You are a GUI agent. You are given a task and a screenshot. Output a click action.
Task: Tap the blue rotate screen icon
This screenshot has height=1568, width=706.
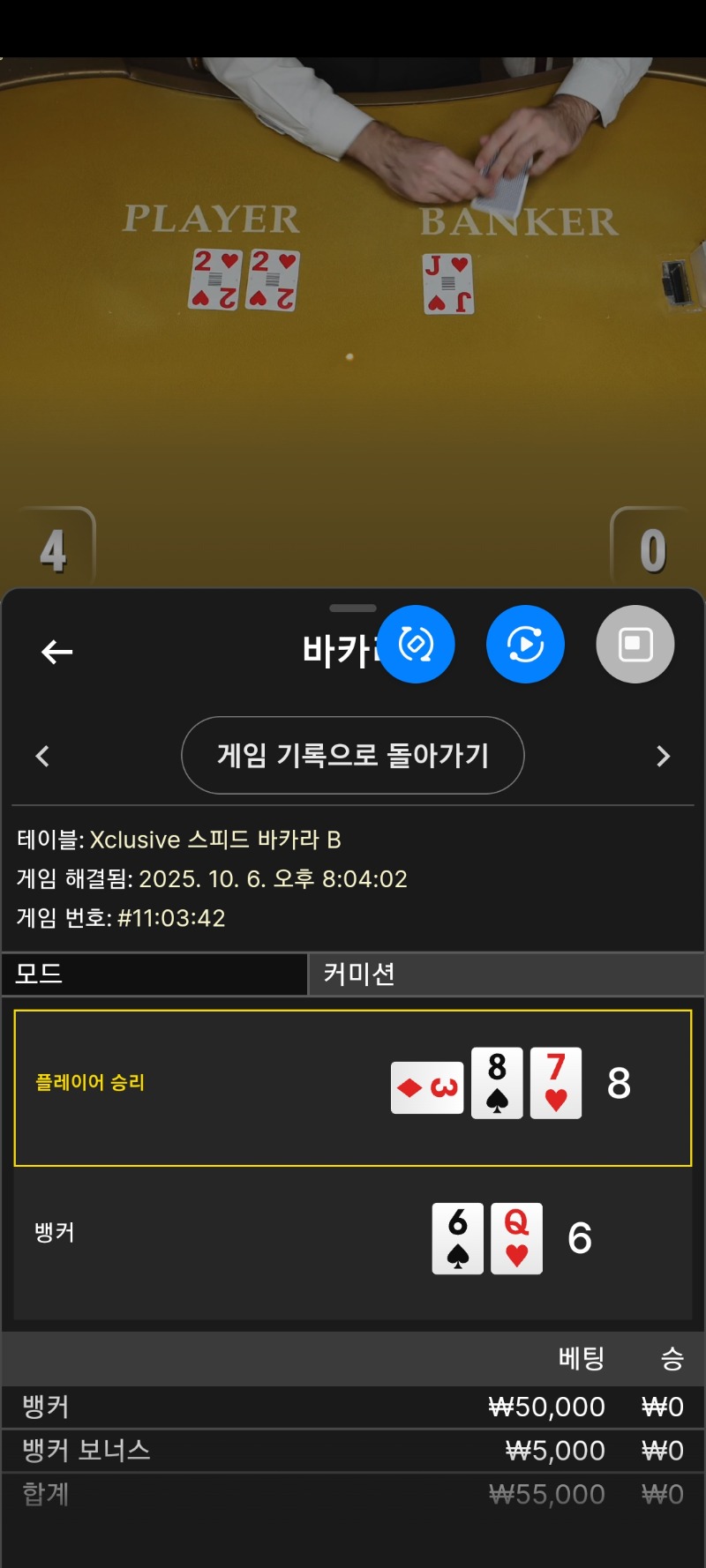[x=417, y=645]
